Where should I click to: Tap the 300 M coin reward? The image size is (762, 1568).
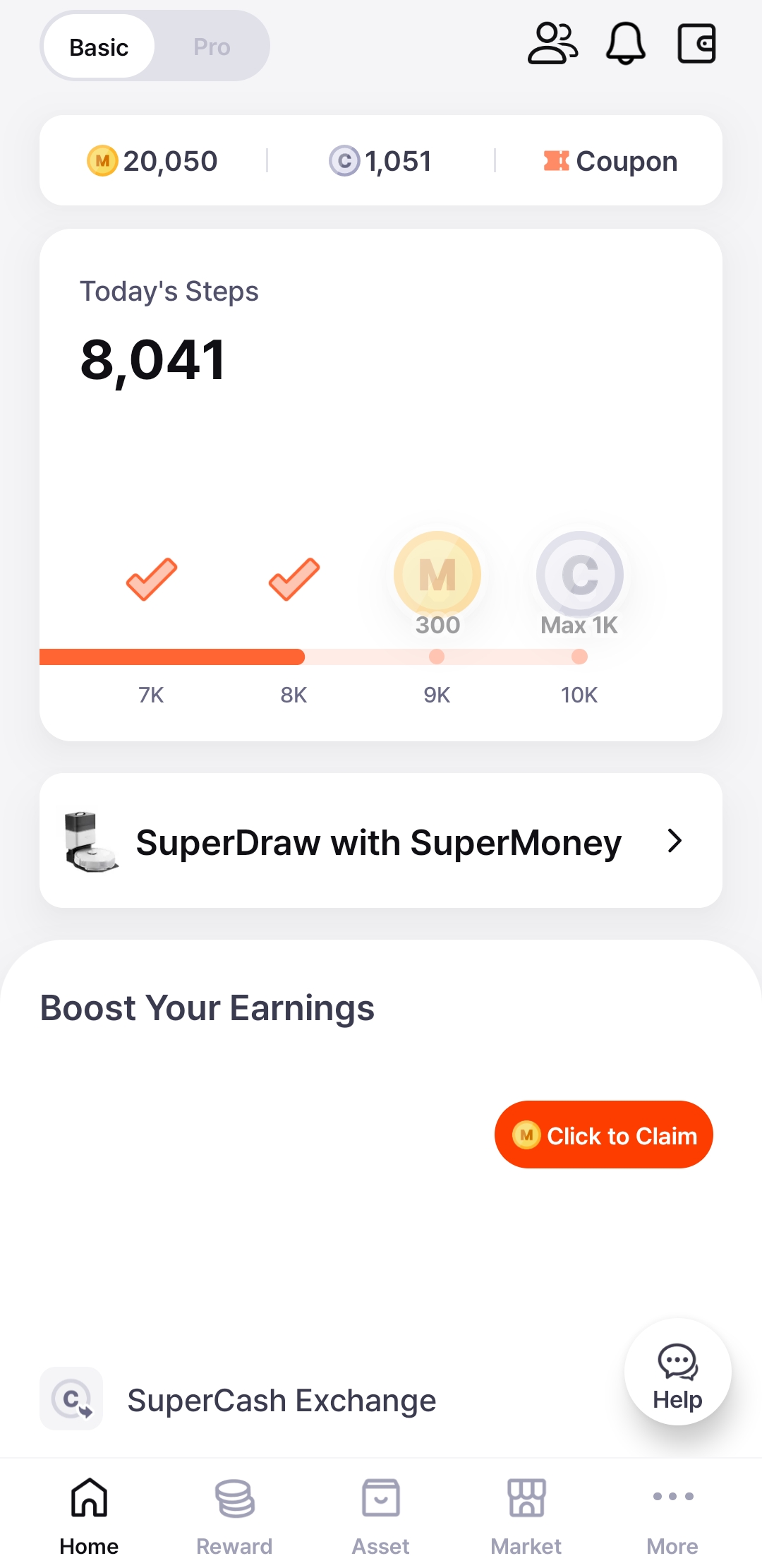pos(437,575)
